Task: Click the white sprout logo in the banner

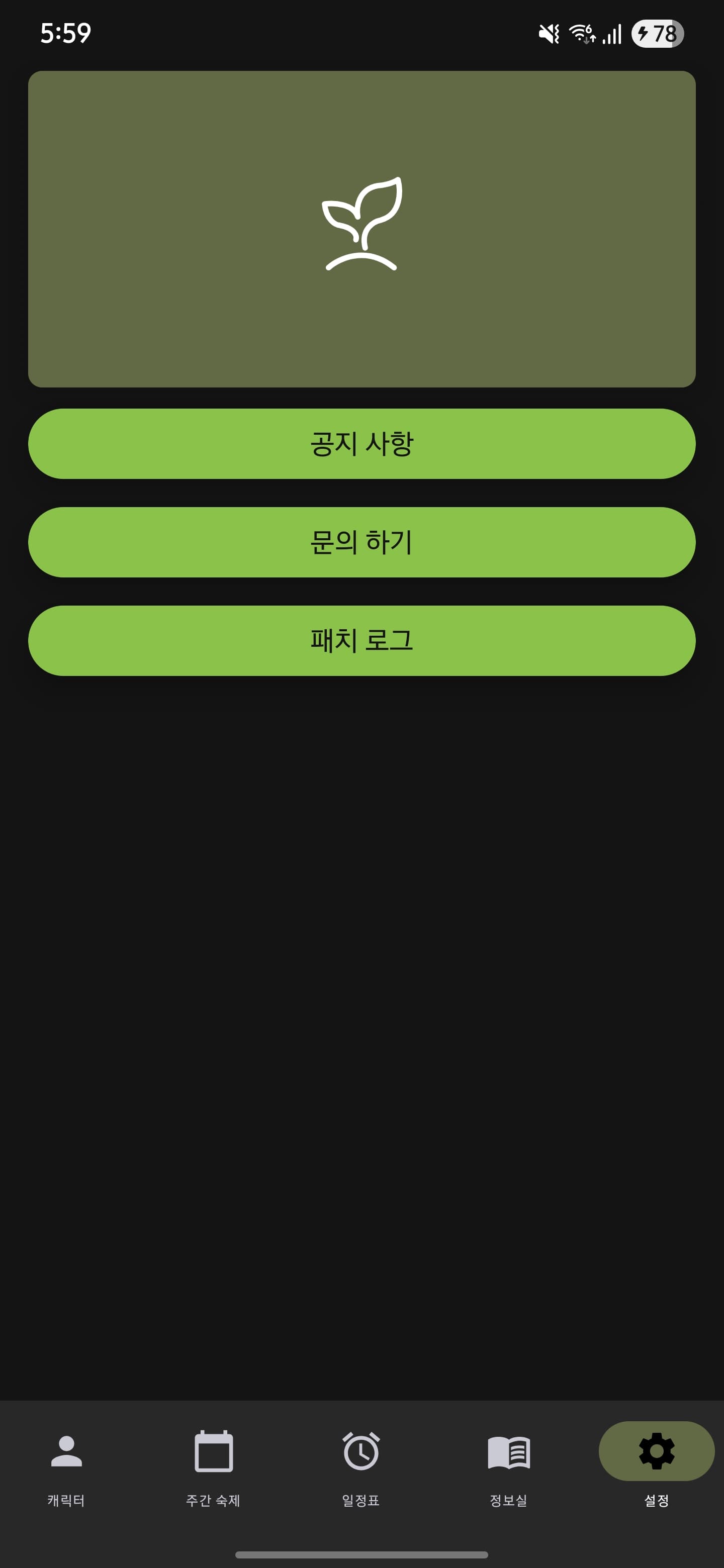Action: [361, 225]
